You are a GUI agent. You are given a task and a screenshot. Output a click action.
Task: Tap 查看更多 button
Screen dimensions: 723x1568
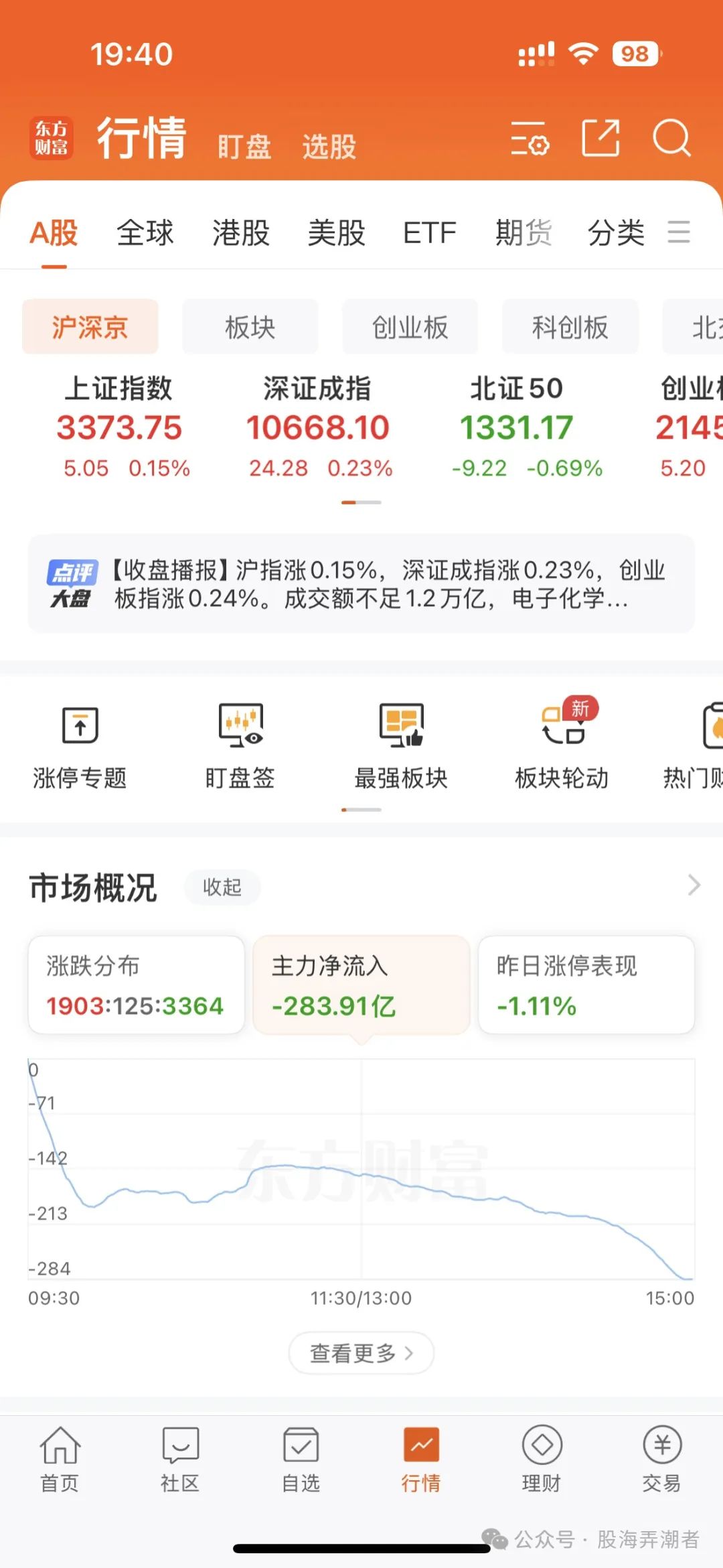point(361,1352)
